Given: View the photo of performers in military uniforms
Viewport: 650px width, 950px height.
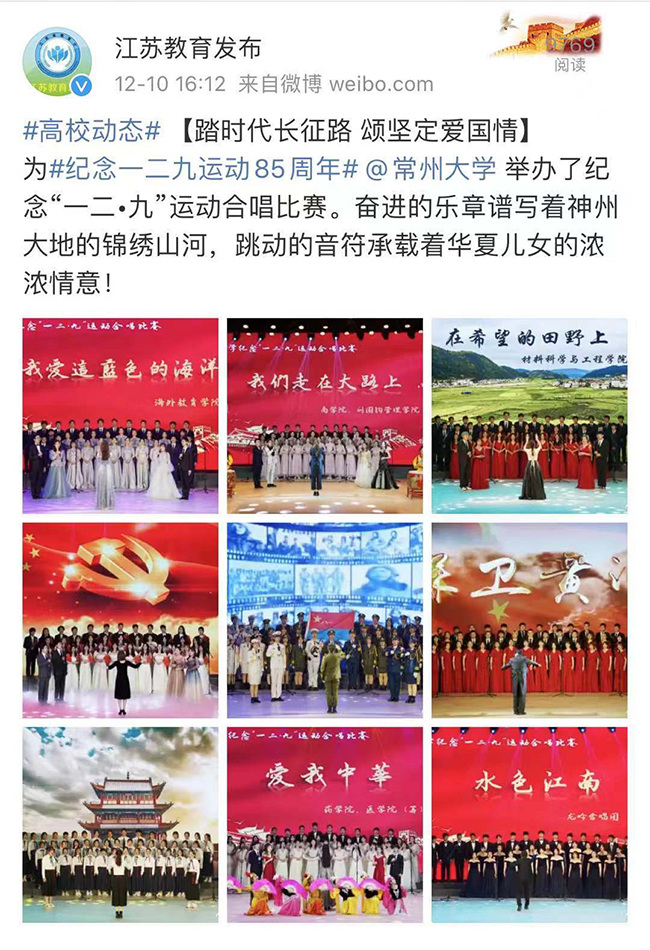Looking at the screenshot, I should (x=324, y=620).
